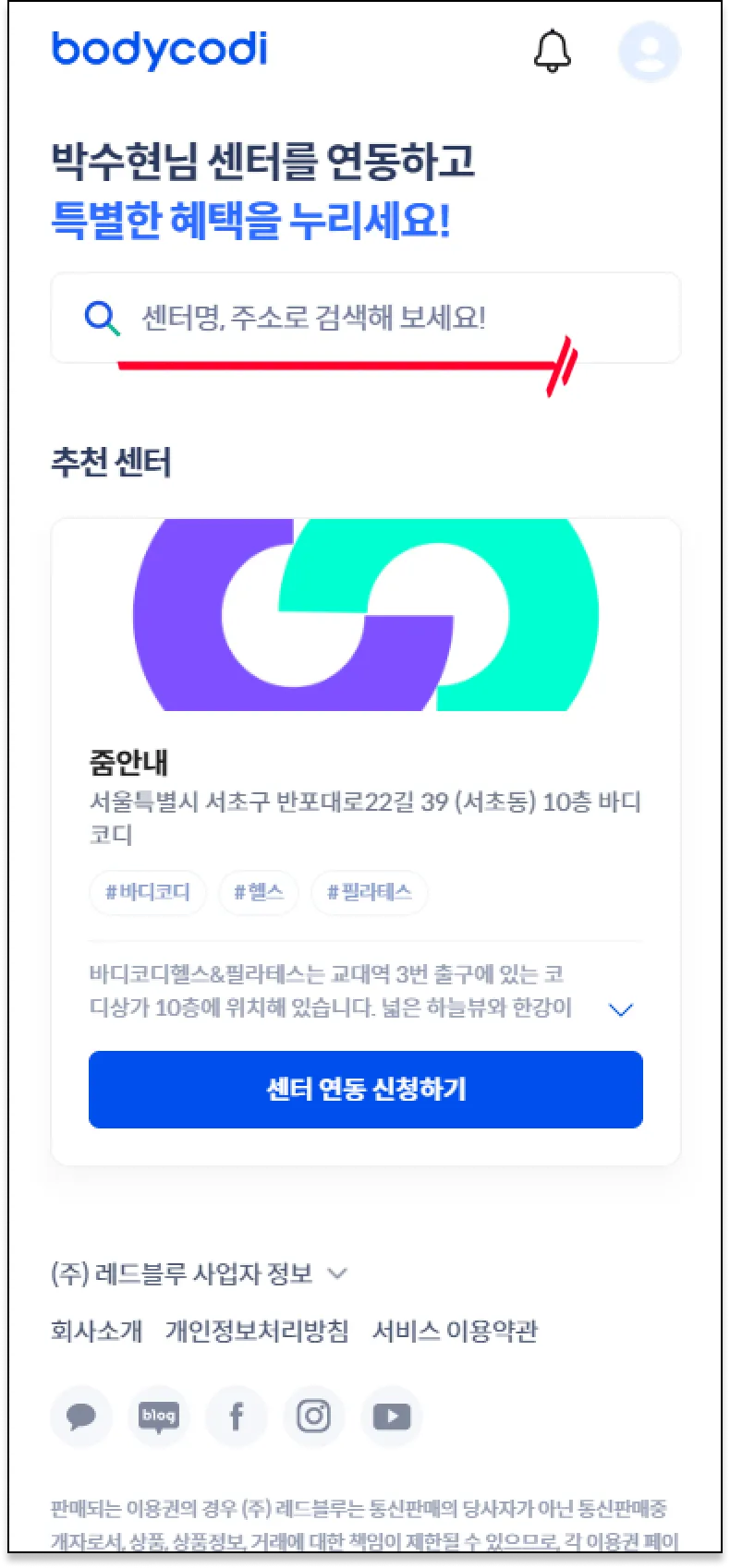Open the Facebook icon
Image resolution: width=730 pixels, height=1568 pixels.
coord(237,1416)
